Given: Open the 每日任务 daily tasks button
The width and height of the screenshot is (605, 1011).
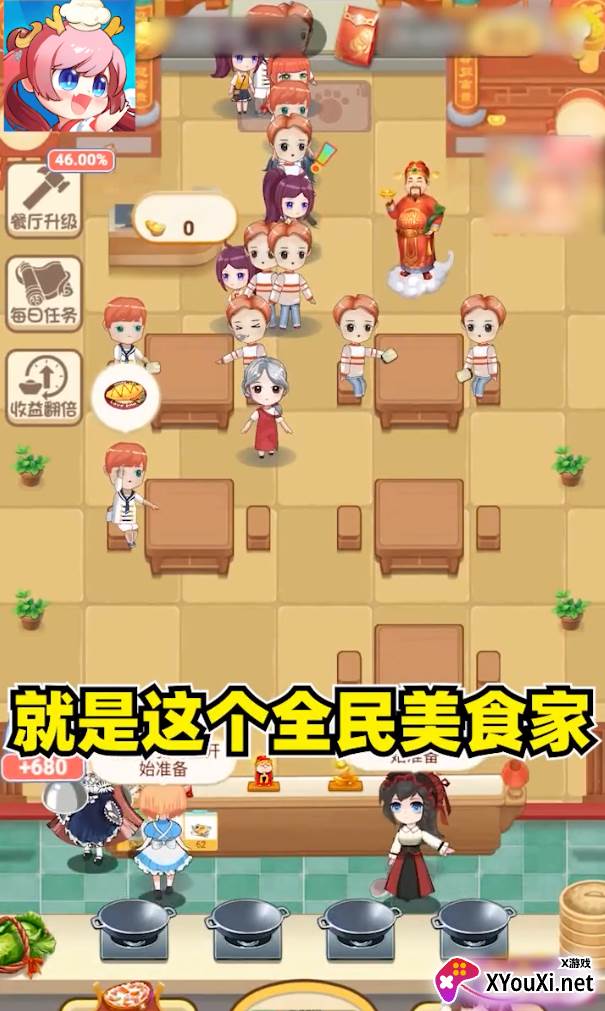Looking at the screenshot, I should coord(44,294).
